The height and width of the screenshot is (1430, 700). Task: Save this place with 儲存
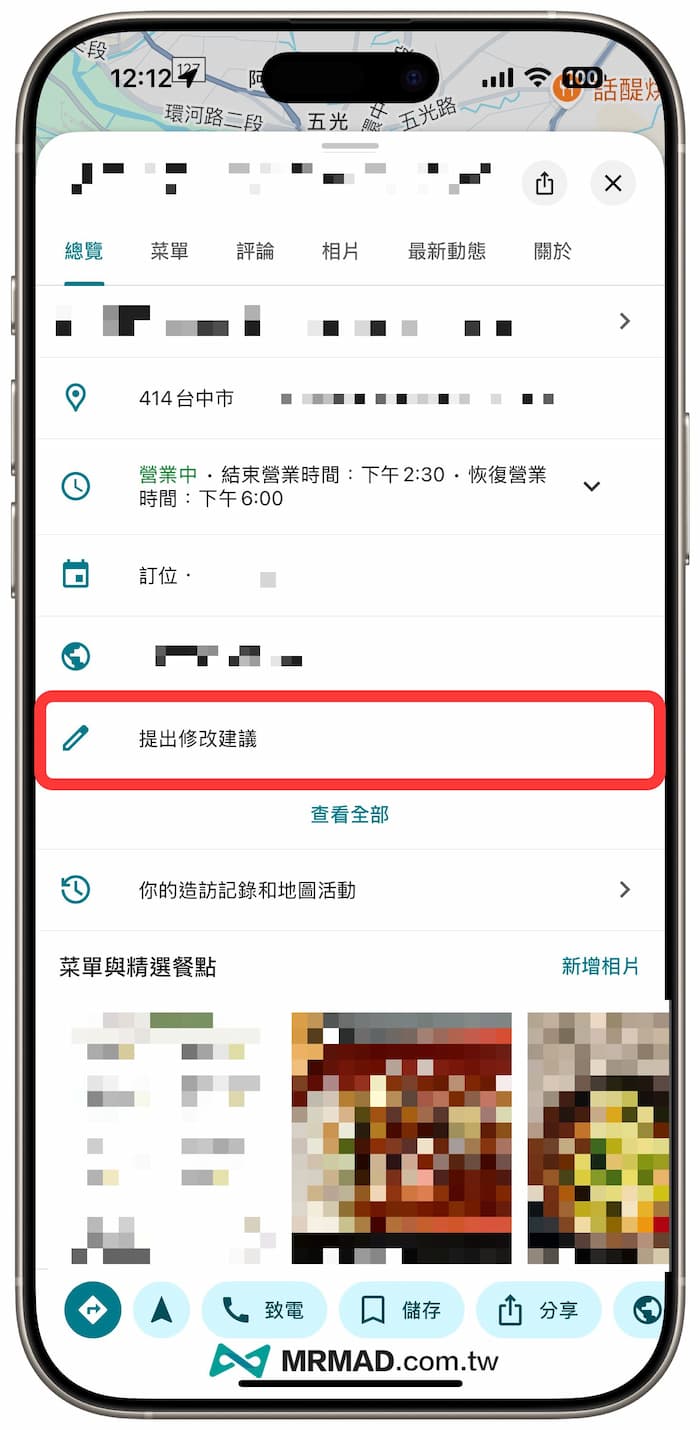401,1310
